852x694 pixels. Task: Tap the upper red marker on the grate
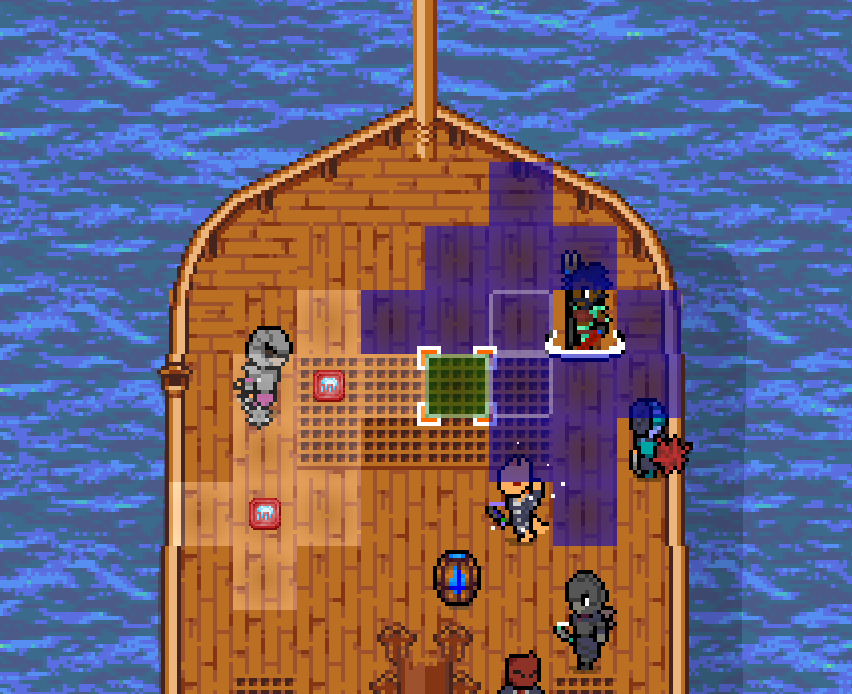point(329,385)
